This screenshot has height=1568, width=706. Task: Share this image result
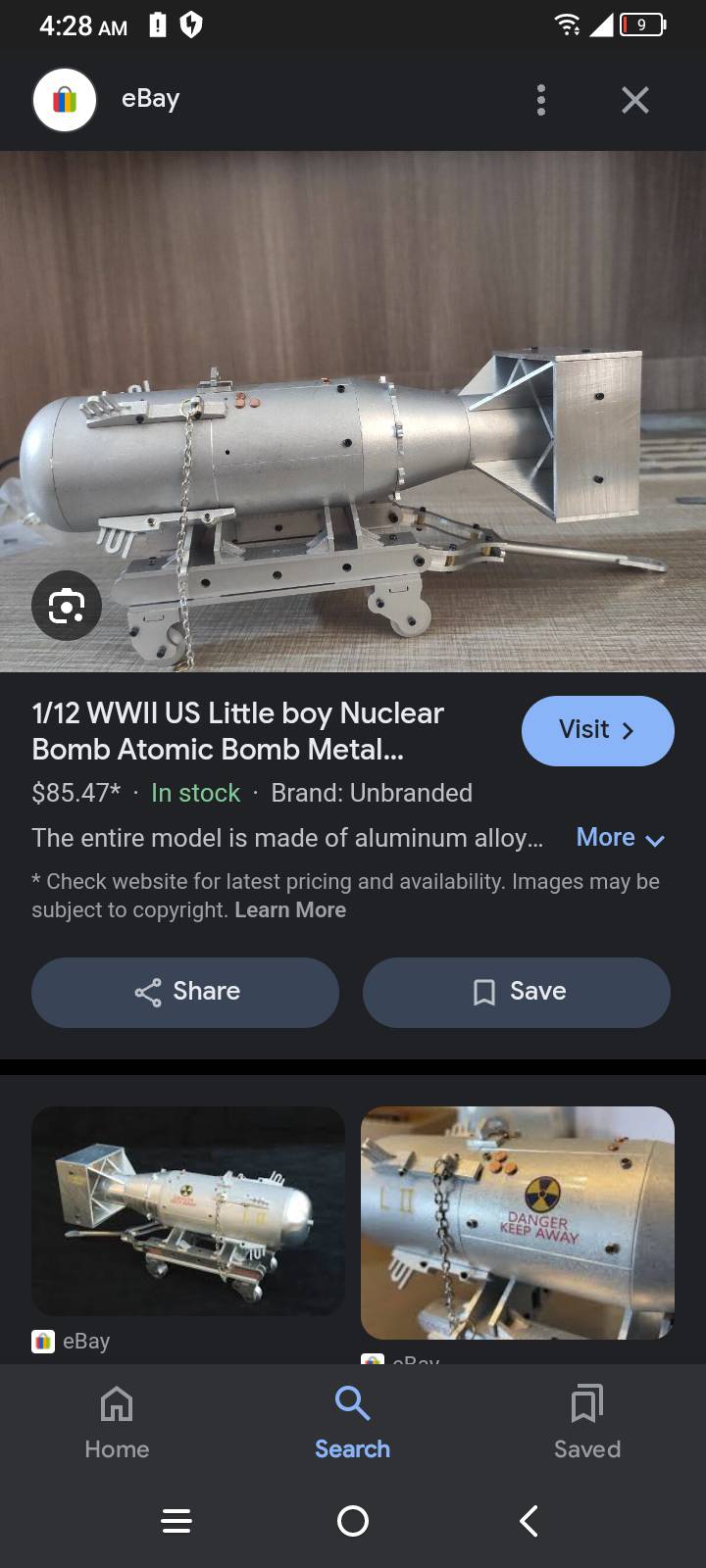[185, 992]
